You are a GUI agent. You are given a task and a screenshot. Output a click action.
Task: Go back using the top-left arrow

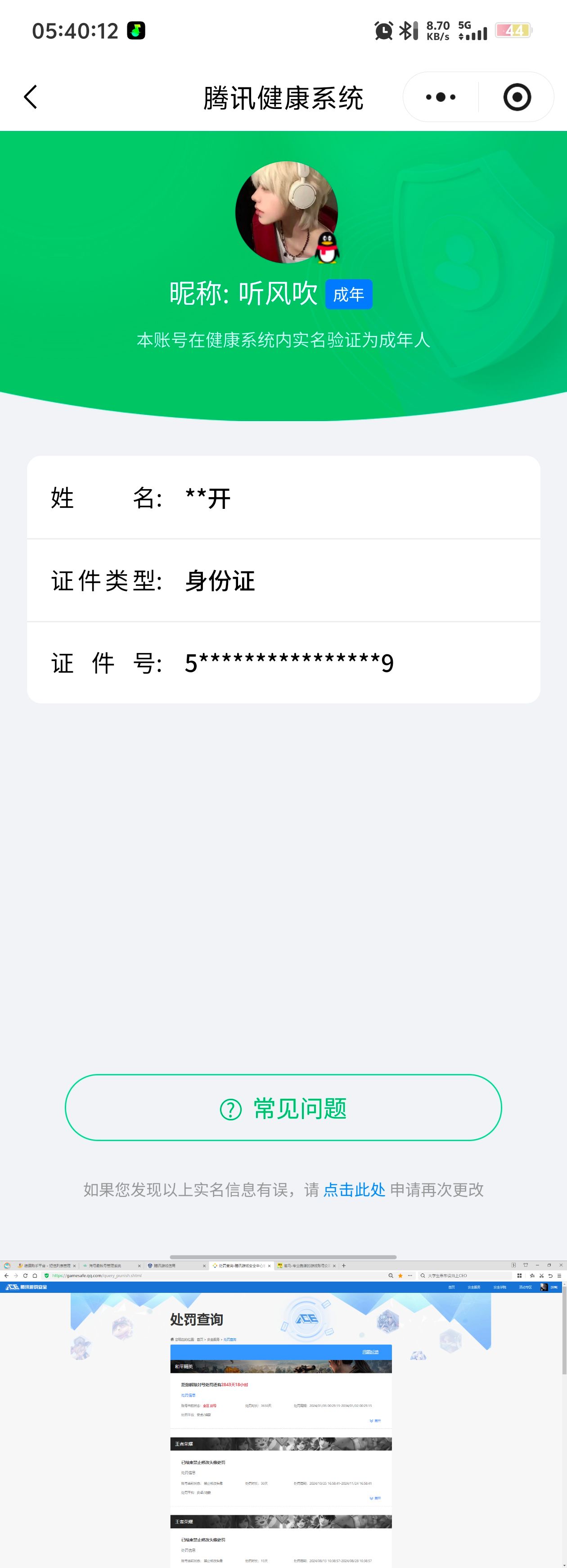(x=31, y=97)
